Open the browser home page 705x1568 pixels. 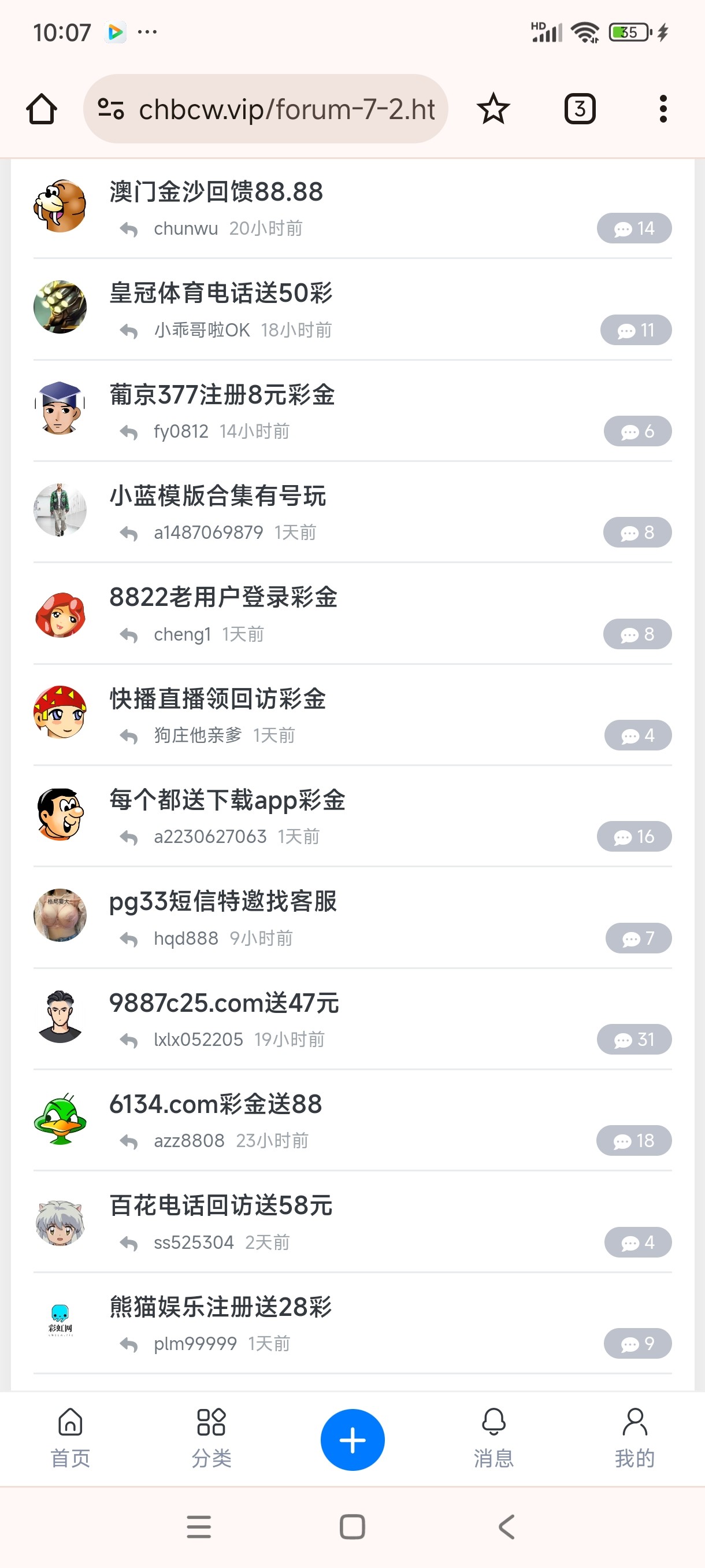point(42,110)
